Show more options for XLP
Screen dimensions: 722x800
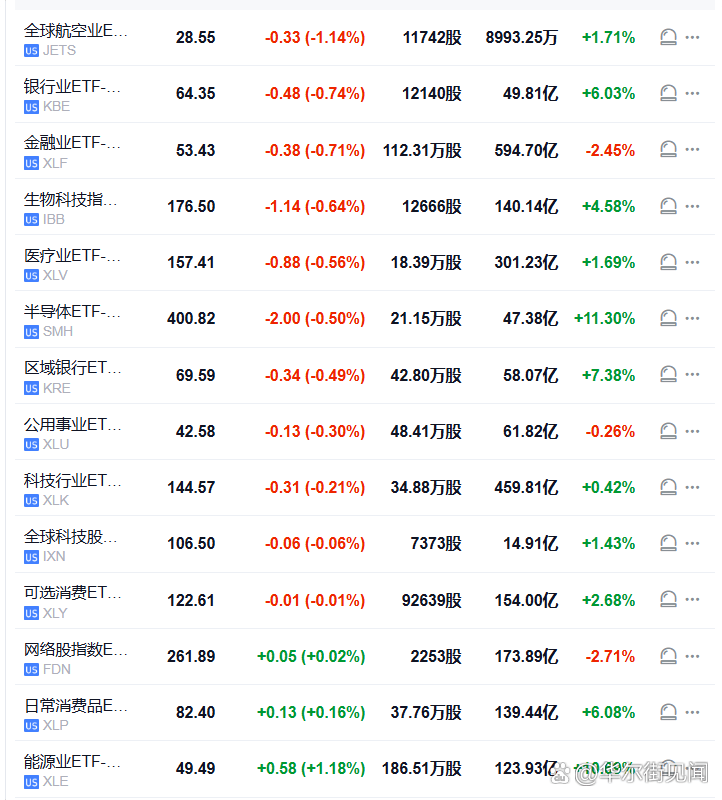pos(692,713)
